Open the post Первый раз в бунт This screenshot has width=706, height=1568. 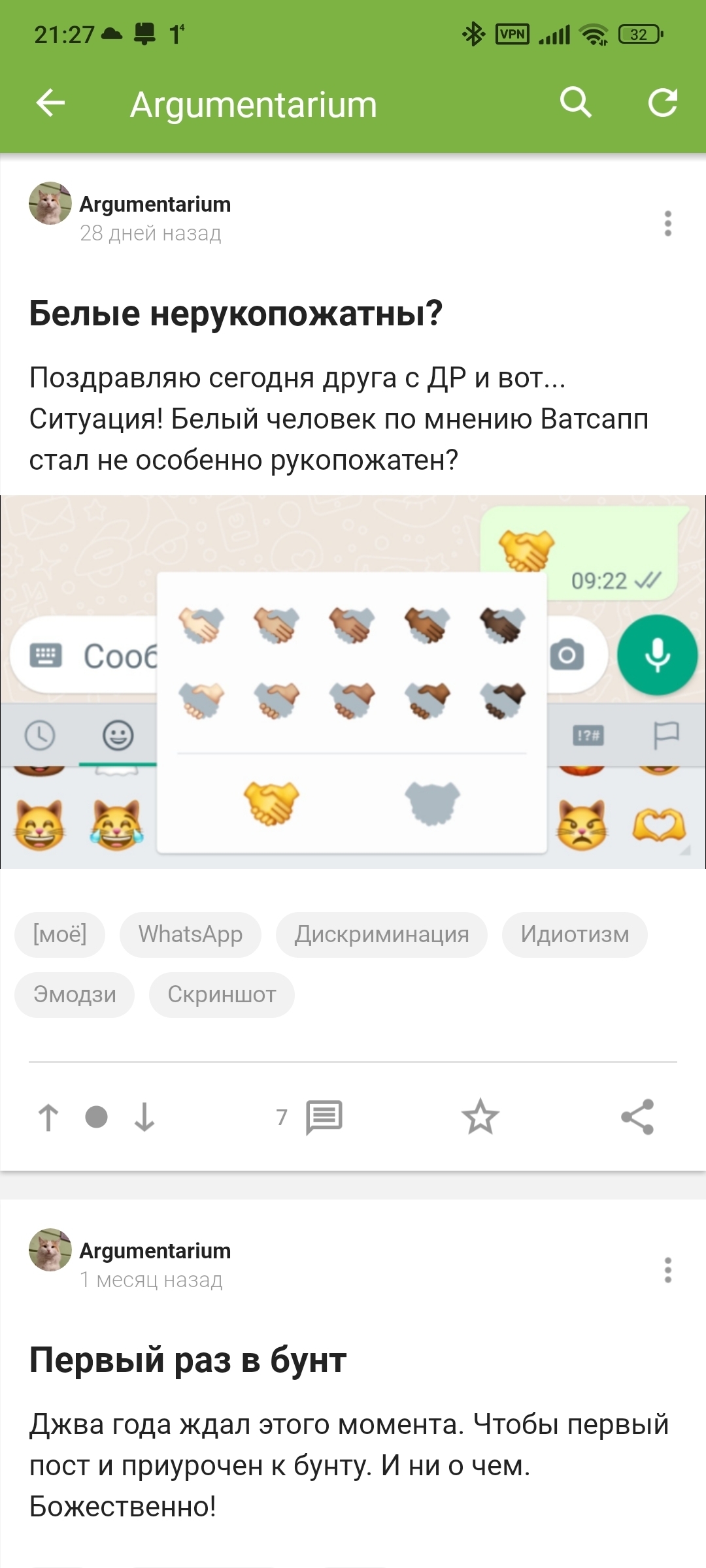click(x=188, y=1360)
